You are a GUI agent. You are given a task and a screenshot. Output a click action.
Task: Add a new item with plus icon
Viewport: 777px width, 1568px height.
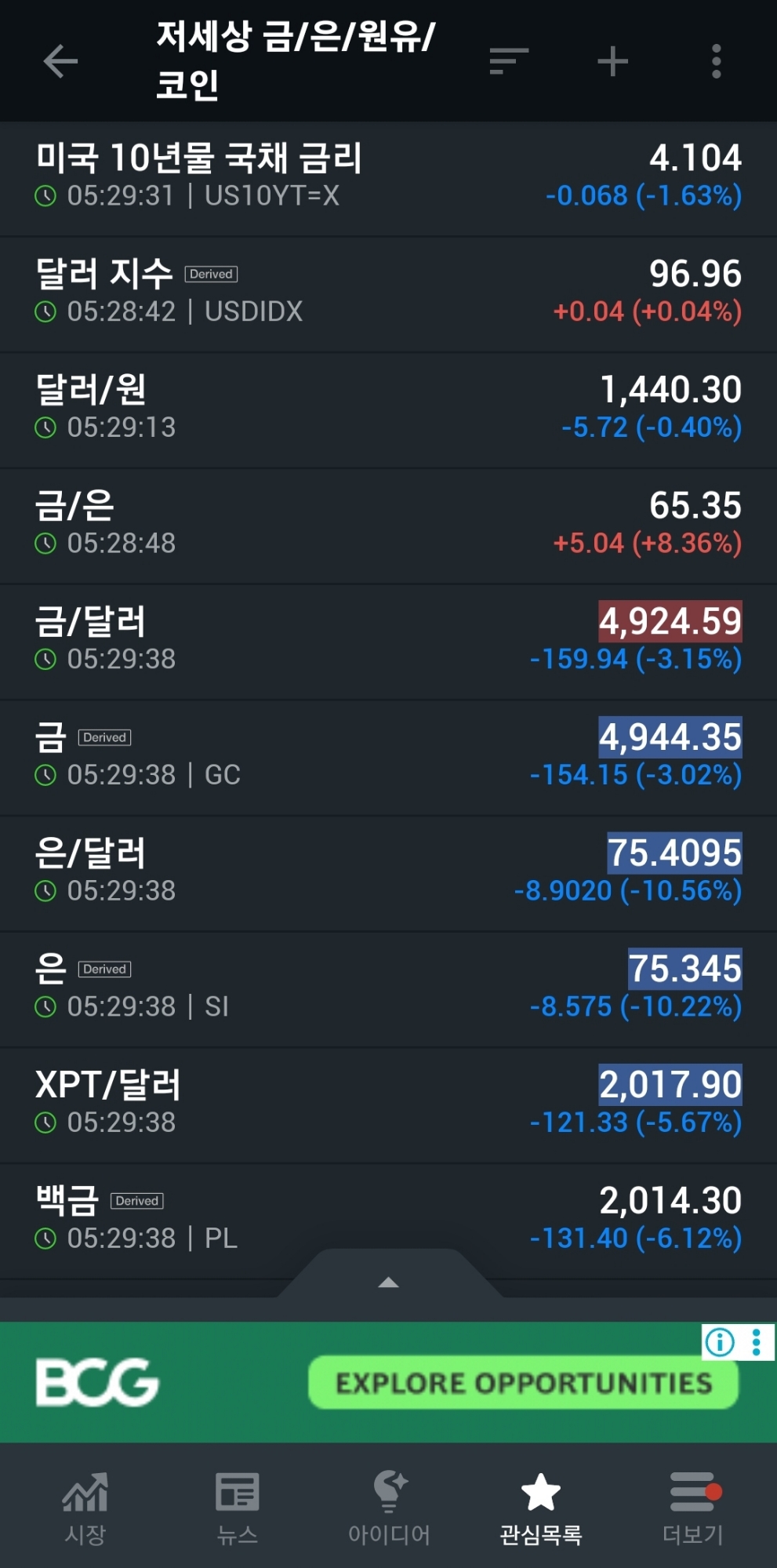click(x=612, y=61)
